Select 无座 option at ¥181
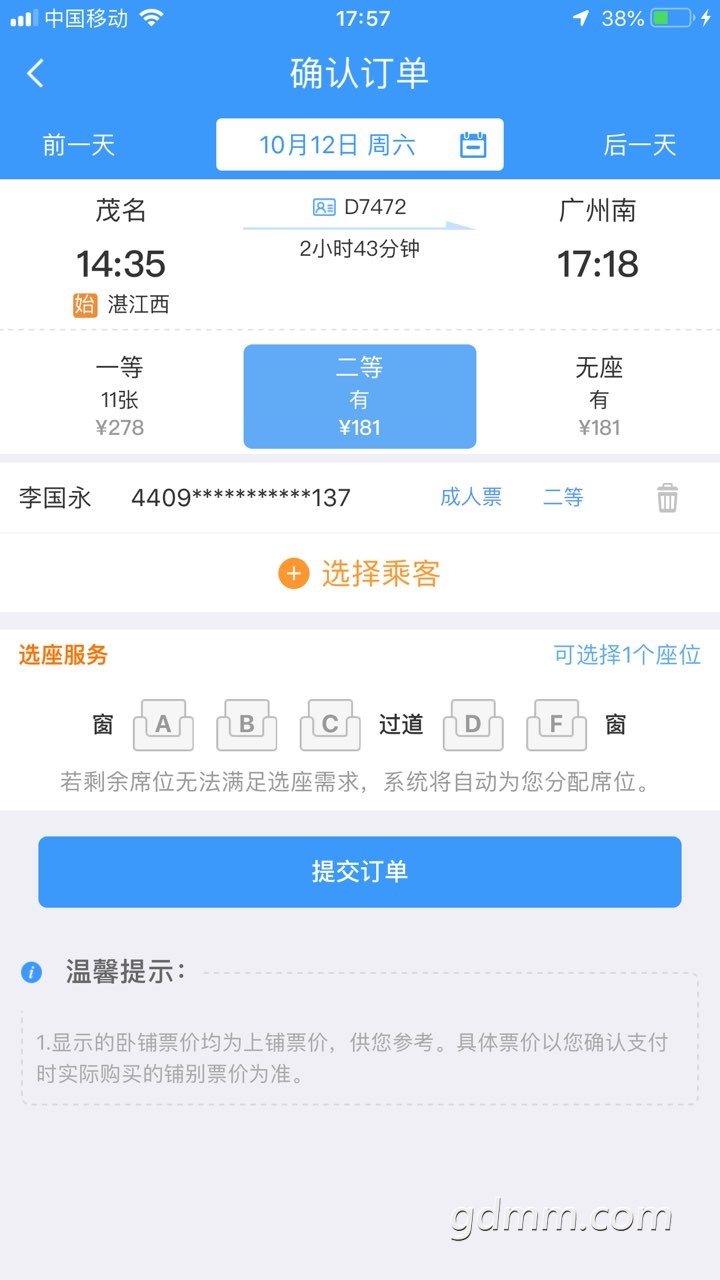Screen dimensions: 720x1280 [x=599, y=397]
